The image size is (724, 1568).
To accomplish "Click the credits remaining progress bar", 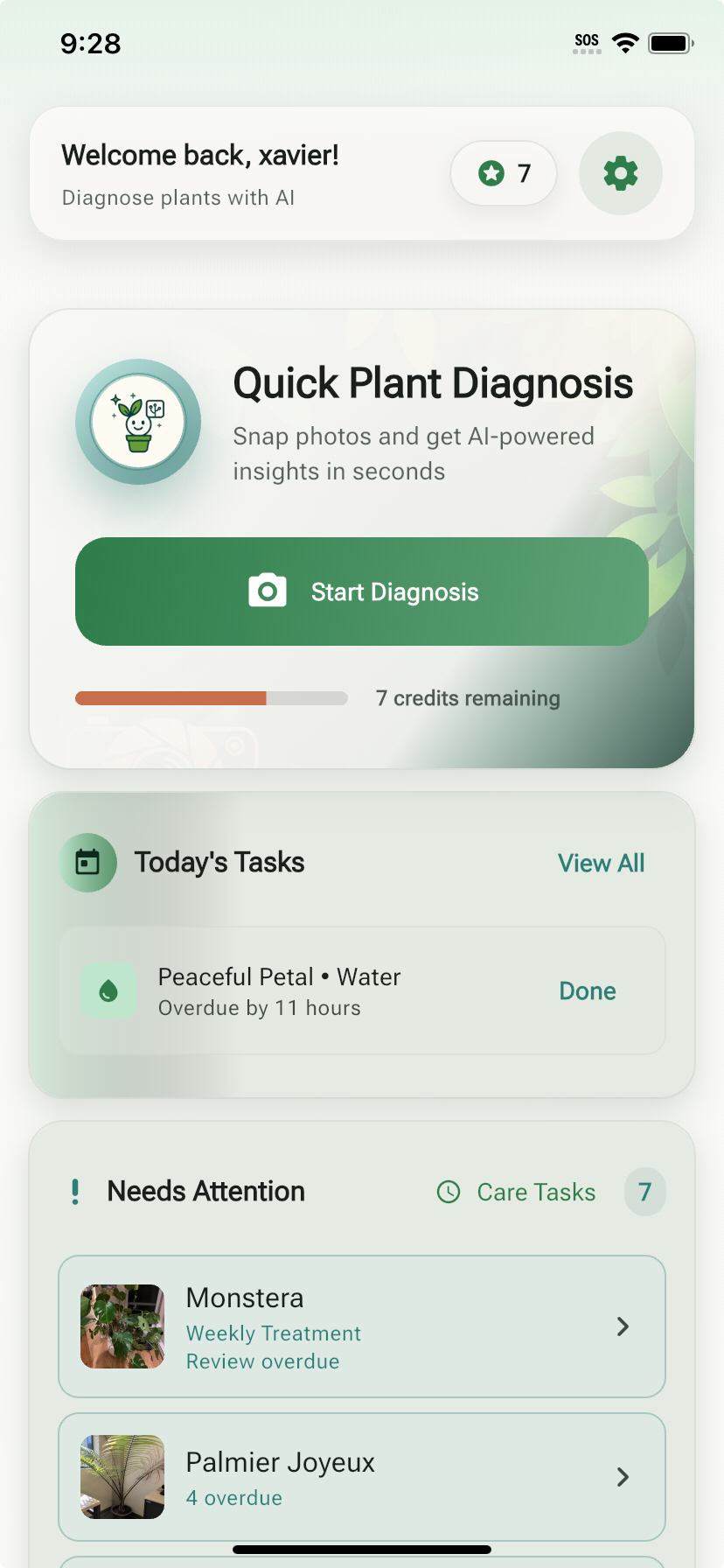I will point(210,697).
